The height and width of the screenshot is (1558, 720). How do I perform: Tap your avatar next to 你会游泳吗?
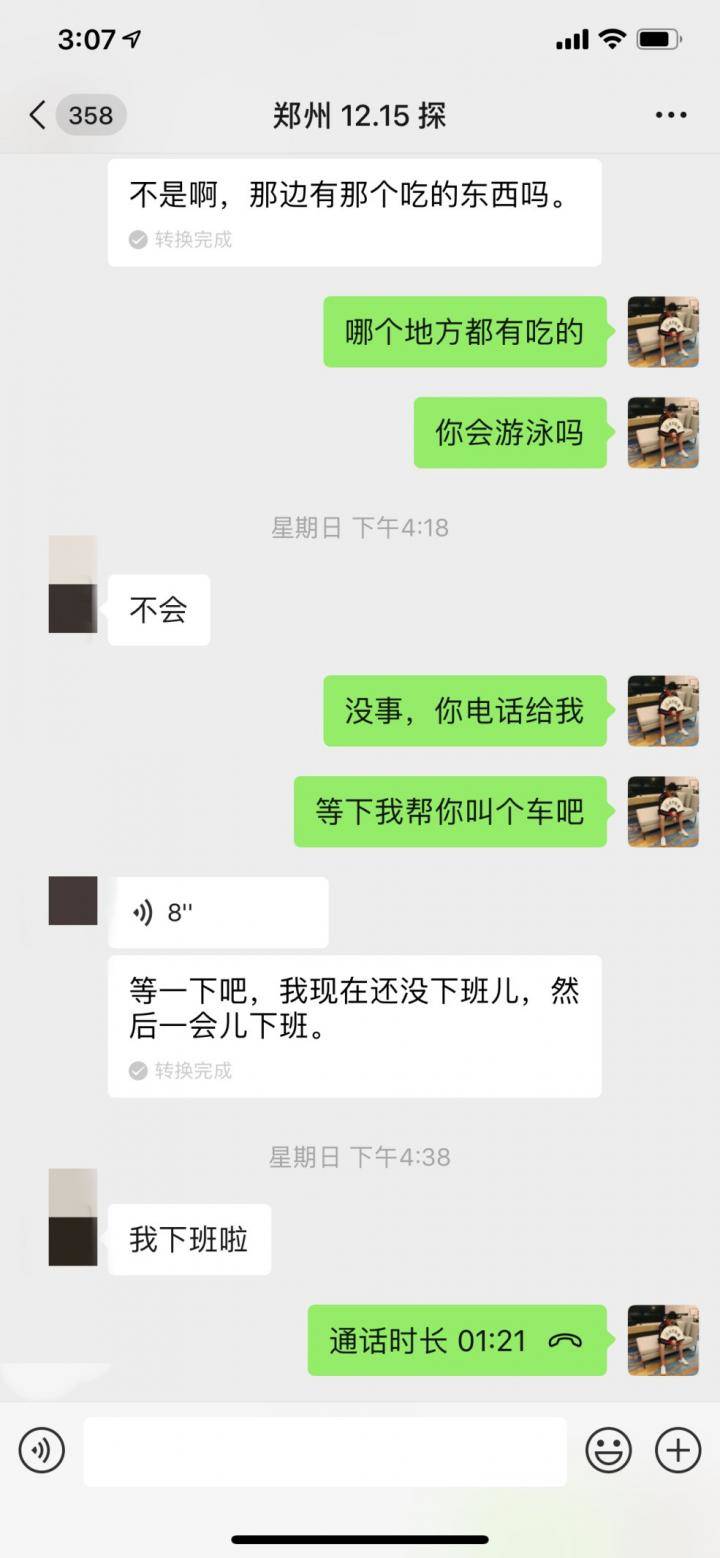pos(663,432)
